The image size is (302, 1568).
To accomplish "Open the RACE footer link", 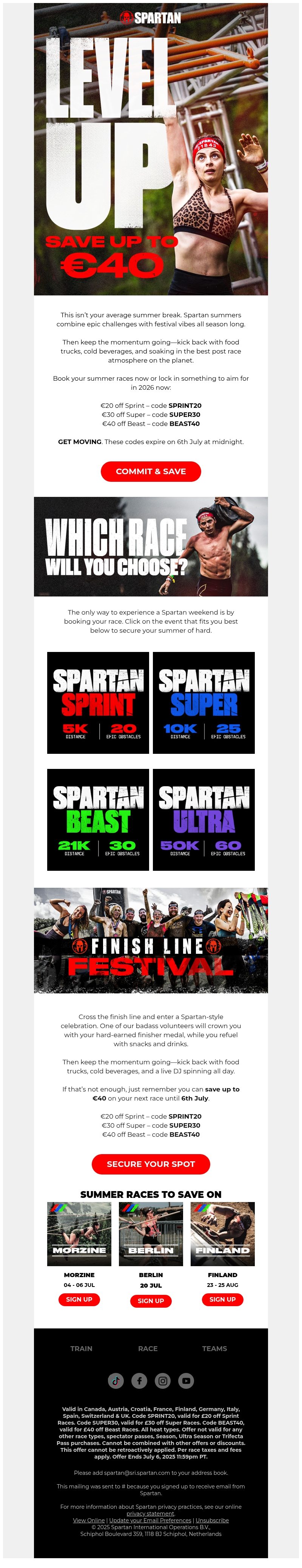I will click(148, 1348).
